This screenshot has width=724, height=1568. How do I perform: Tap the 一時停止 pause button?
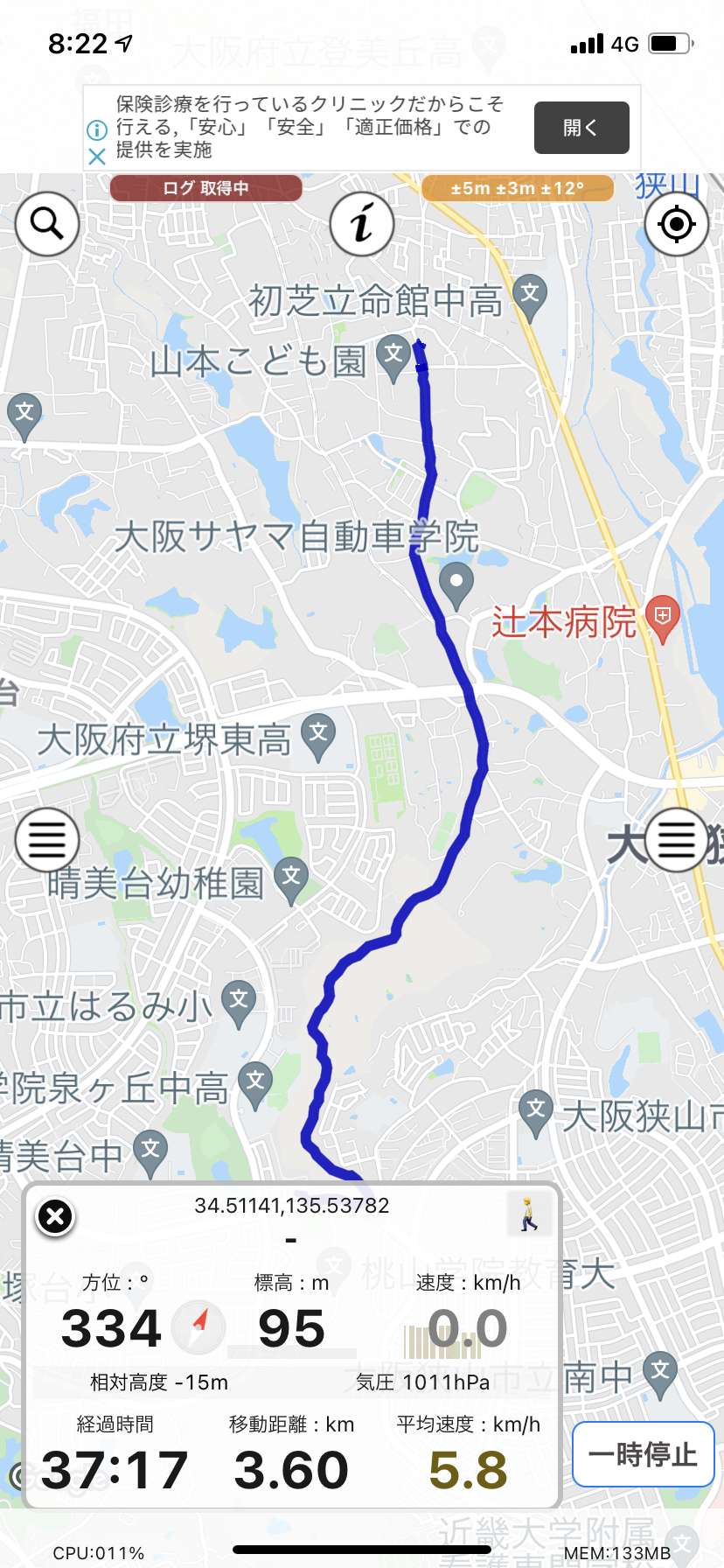pyautogui.click(x=643, y=1454)
